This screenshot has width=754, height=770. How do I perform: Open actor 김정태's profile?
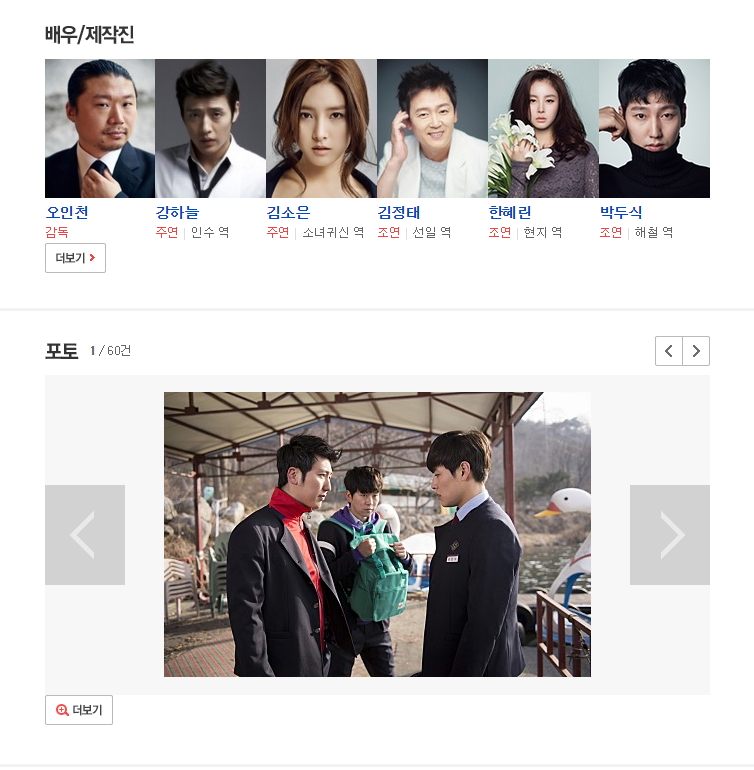399,212
